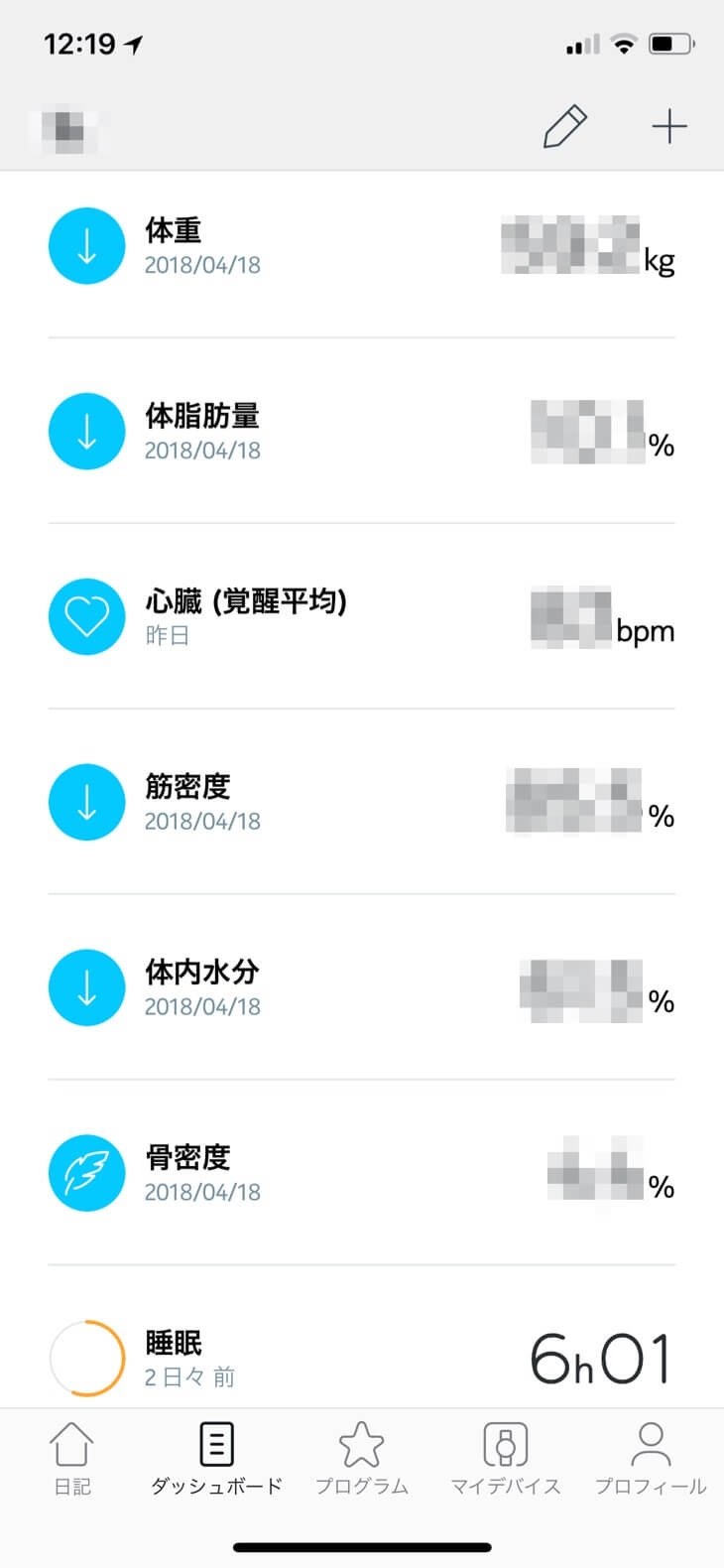Open the マイデバイス tab
This screenshot has height=1568, width=724.
[506, 1458]
